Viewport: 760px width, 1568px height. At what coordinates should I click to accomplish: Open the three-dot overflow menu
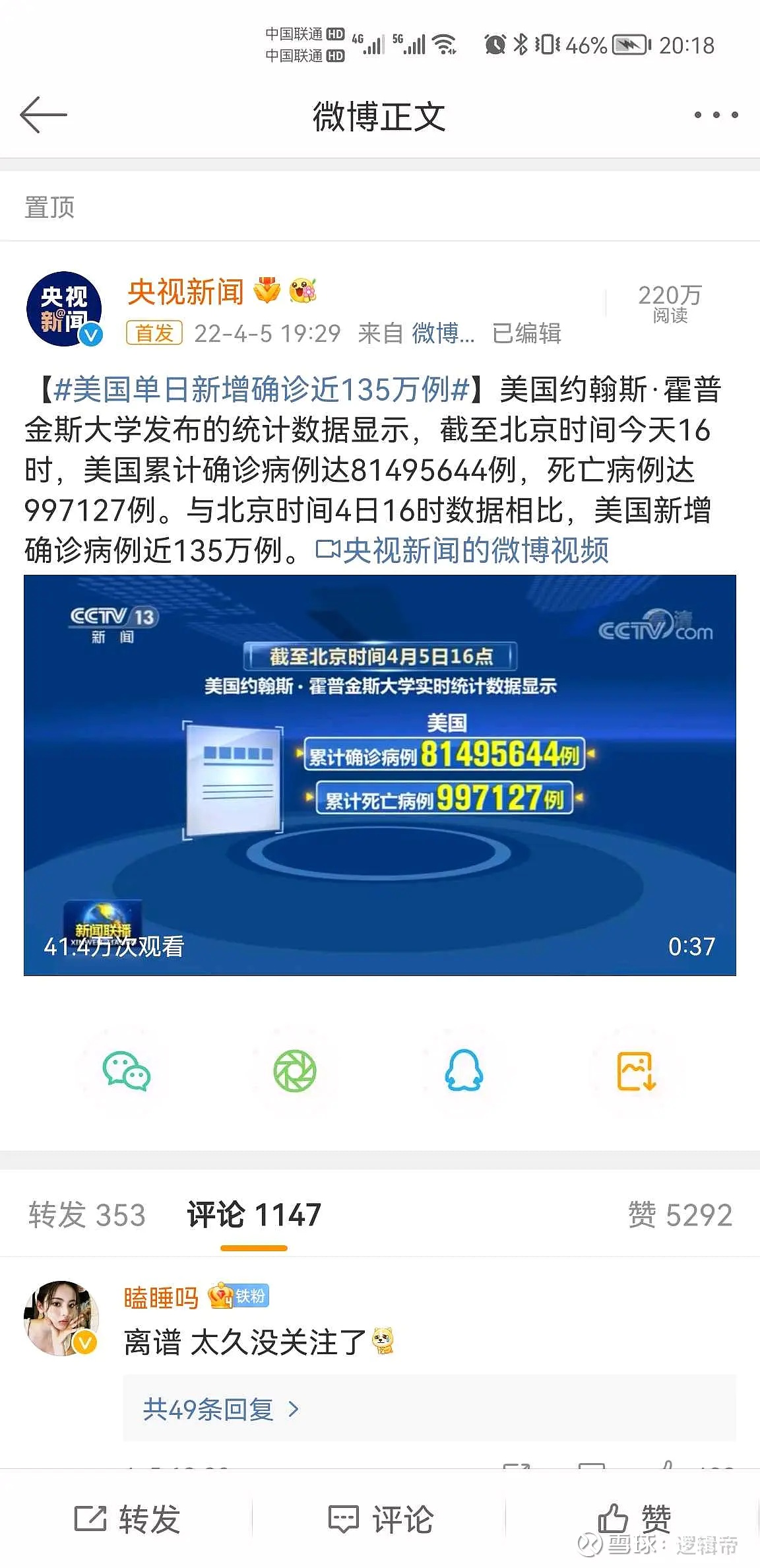[x=716, y=115]
